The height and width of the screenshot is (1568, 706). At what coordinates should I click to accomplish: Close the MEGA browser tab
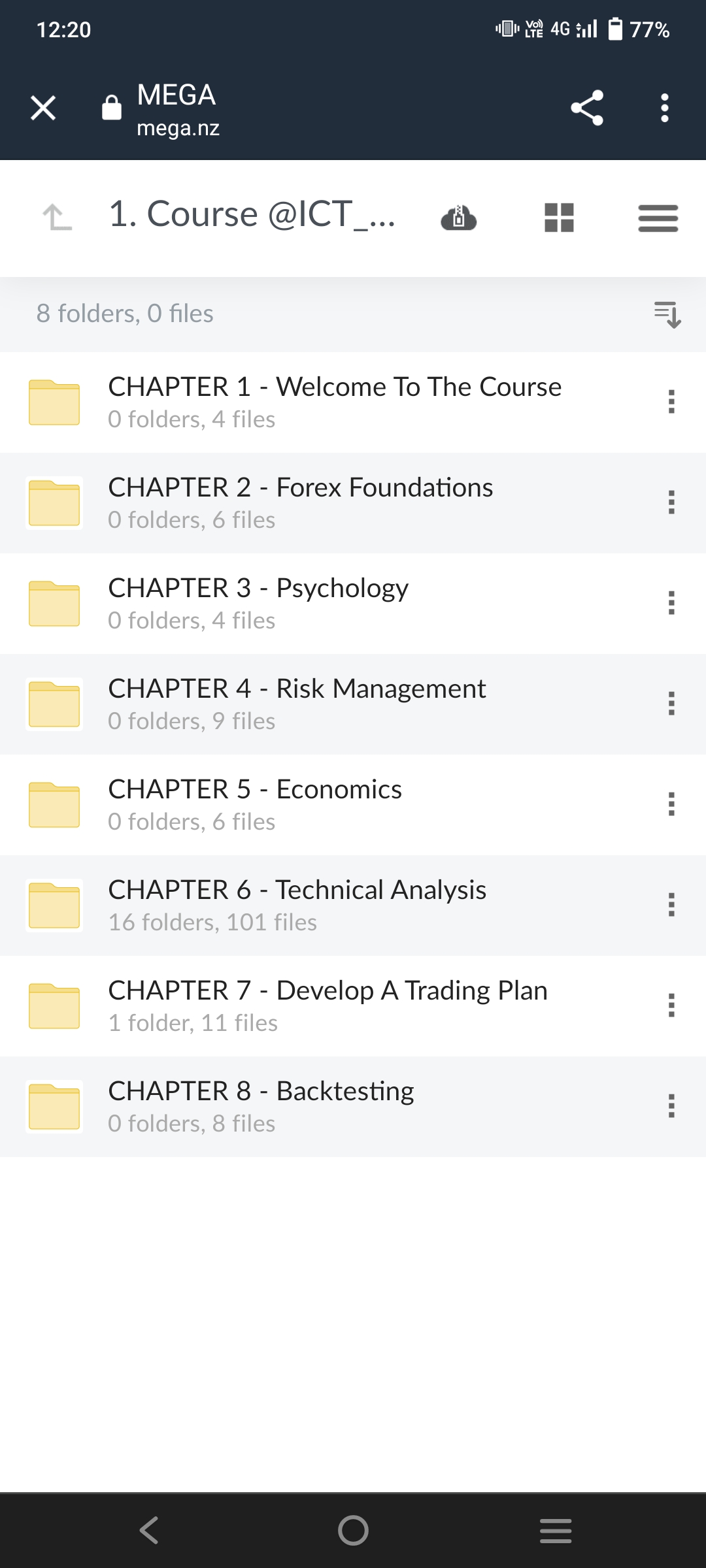tap(43, 108)
